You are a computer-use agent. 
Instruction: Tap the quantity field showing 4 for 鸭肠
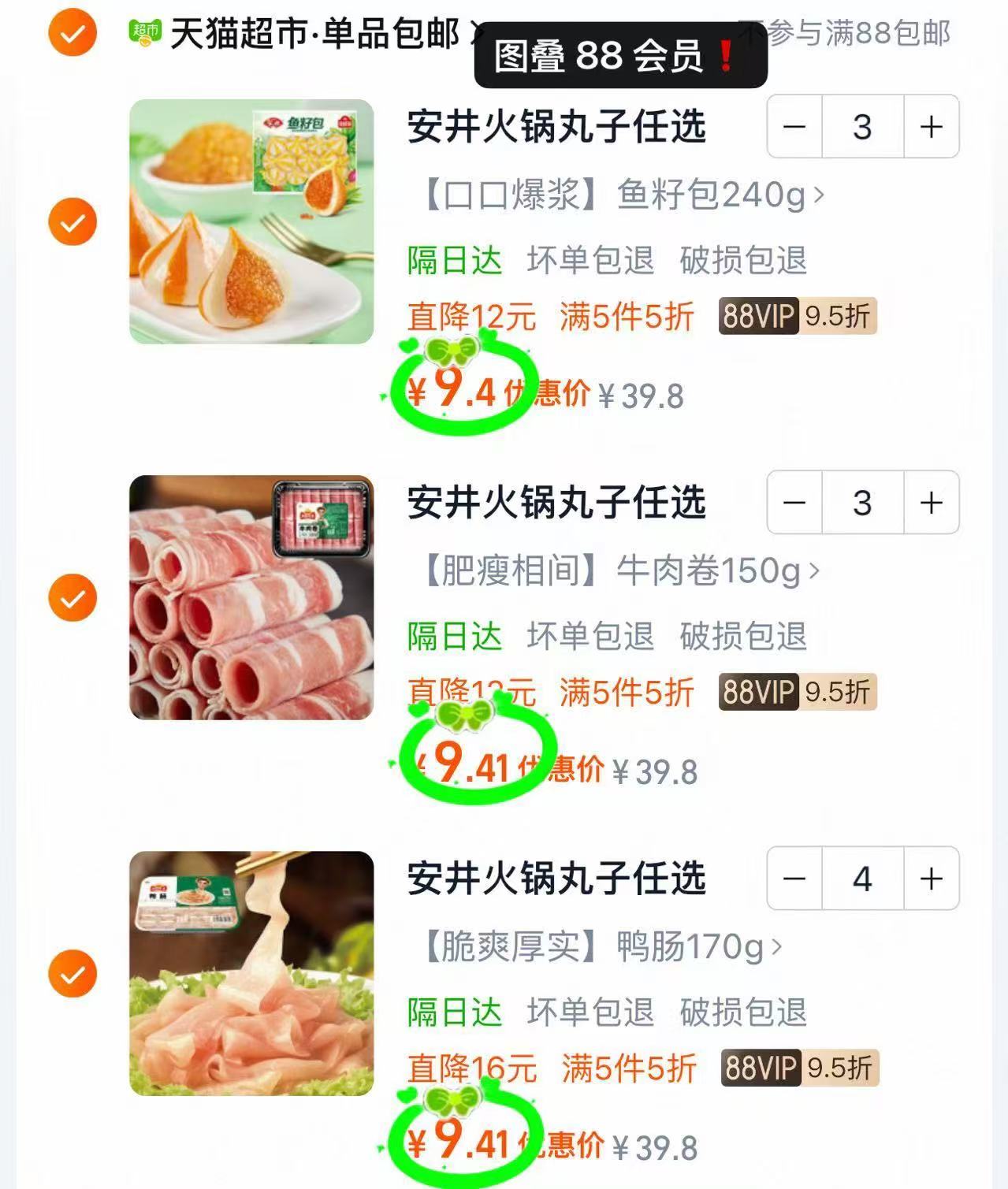pos(861,879)
